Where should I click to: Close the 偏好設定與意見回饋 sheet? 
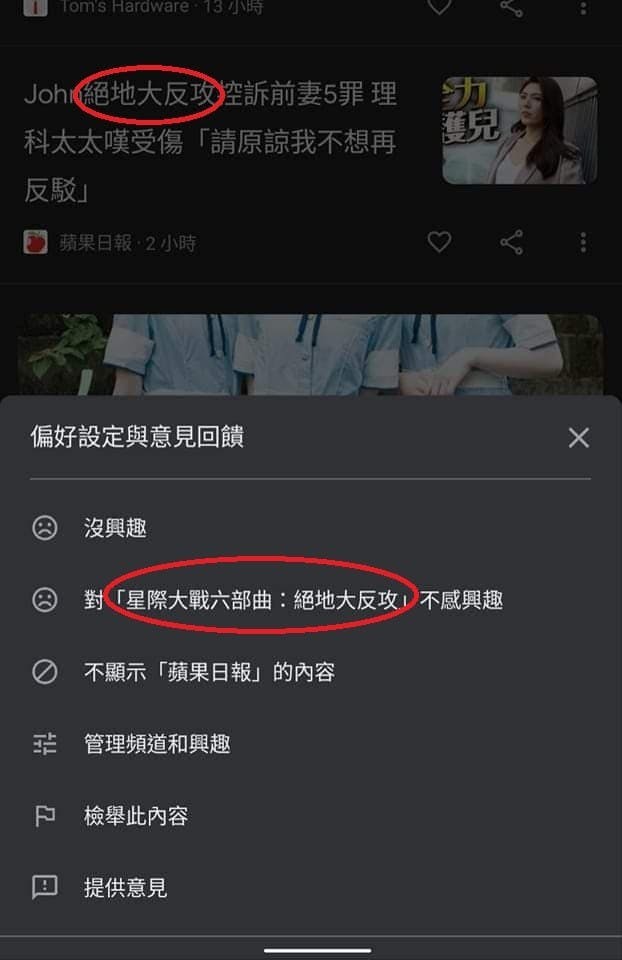click(578, 438)
